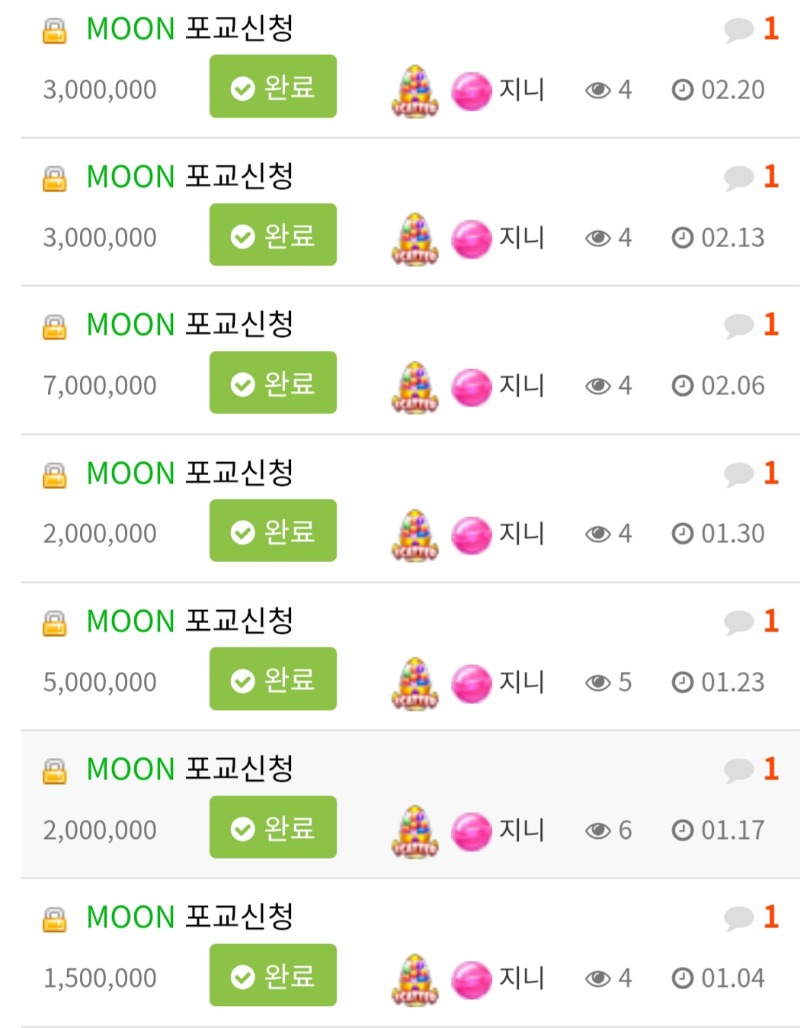Image resolution: width=800 pixels, height=1028 pixels.
Task: View the 1,500,000 MOON 포교신청 post from 01.04
Action: (x=190, y=917)
